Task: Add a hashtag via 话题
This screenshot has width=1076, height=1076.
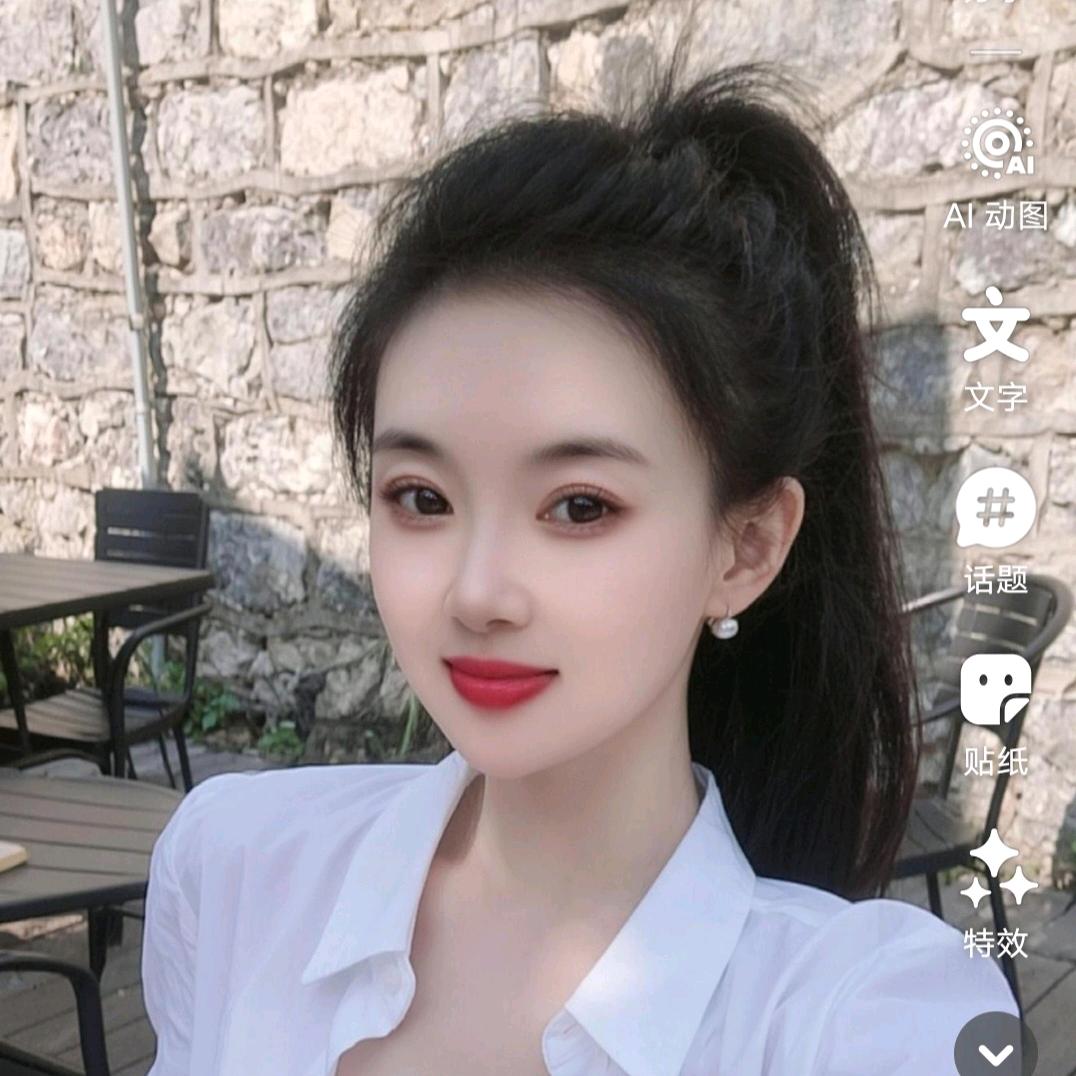Action: point(996,510)
